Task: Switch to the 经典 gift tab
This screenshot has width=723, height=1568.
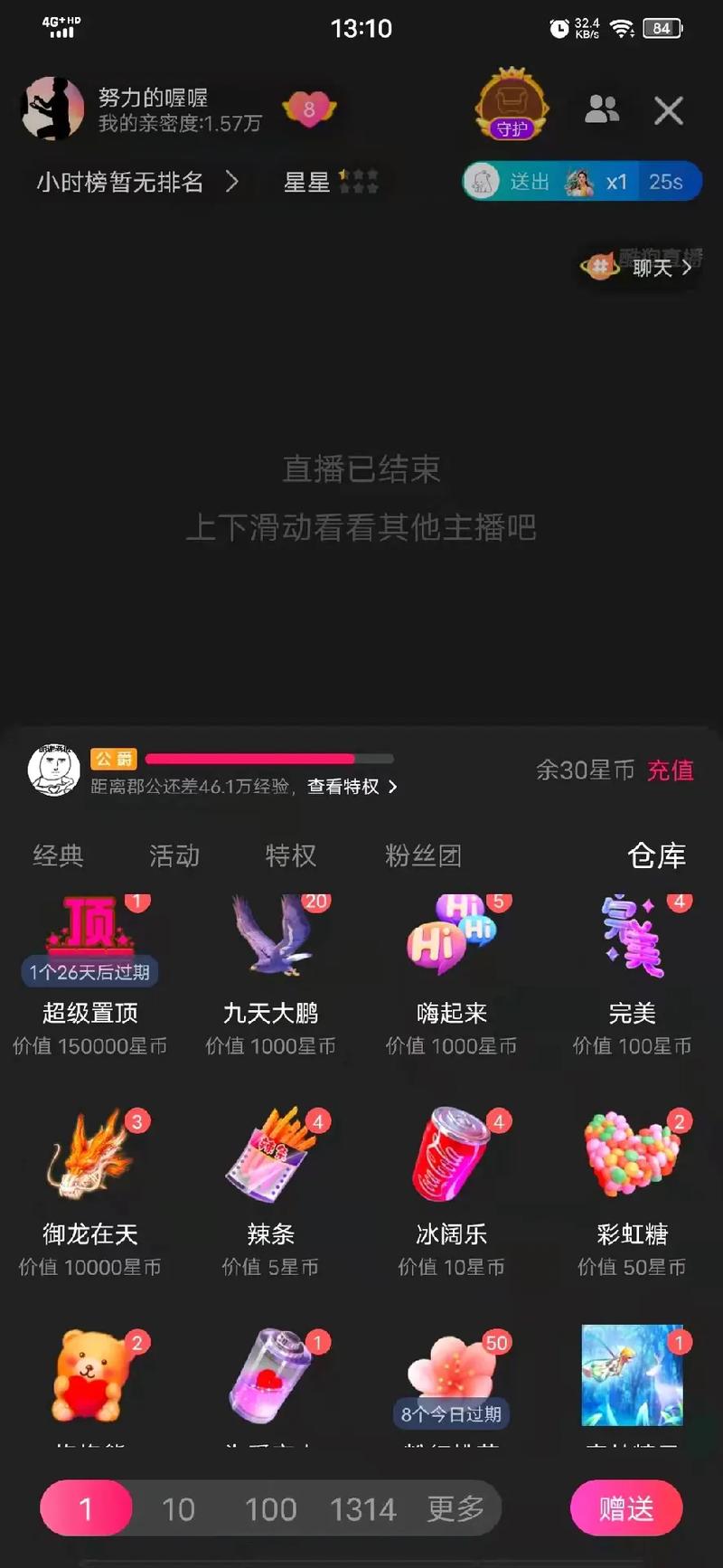Action: [x=58, y=855]
